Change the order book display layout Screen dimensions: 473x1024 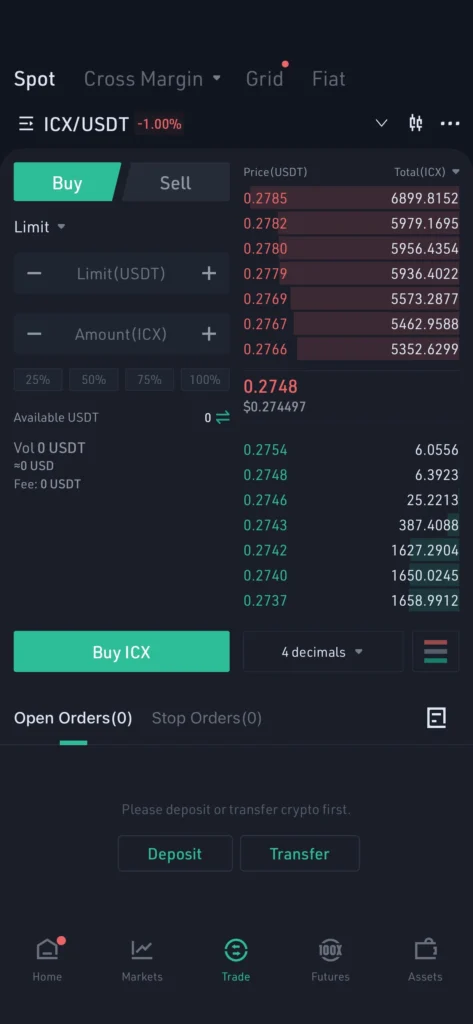(x=436, y=652)
